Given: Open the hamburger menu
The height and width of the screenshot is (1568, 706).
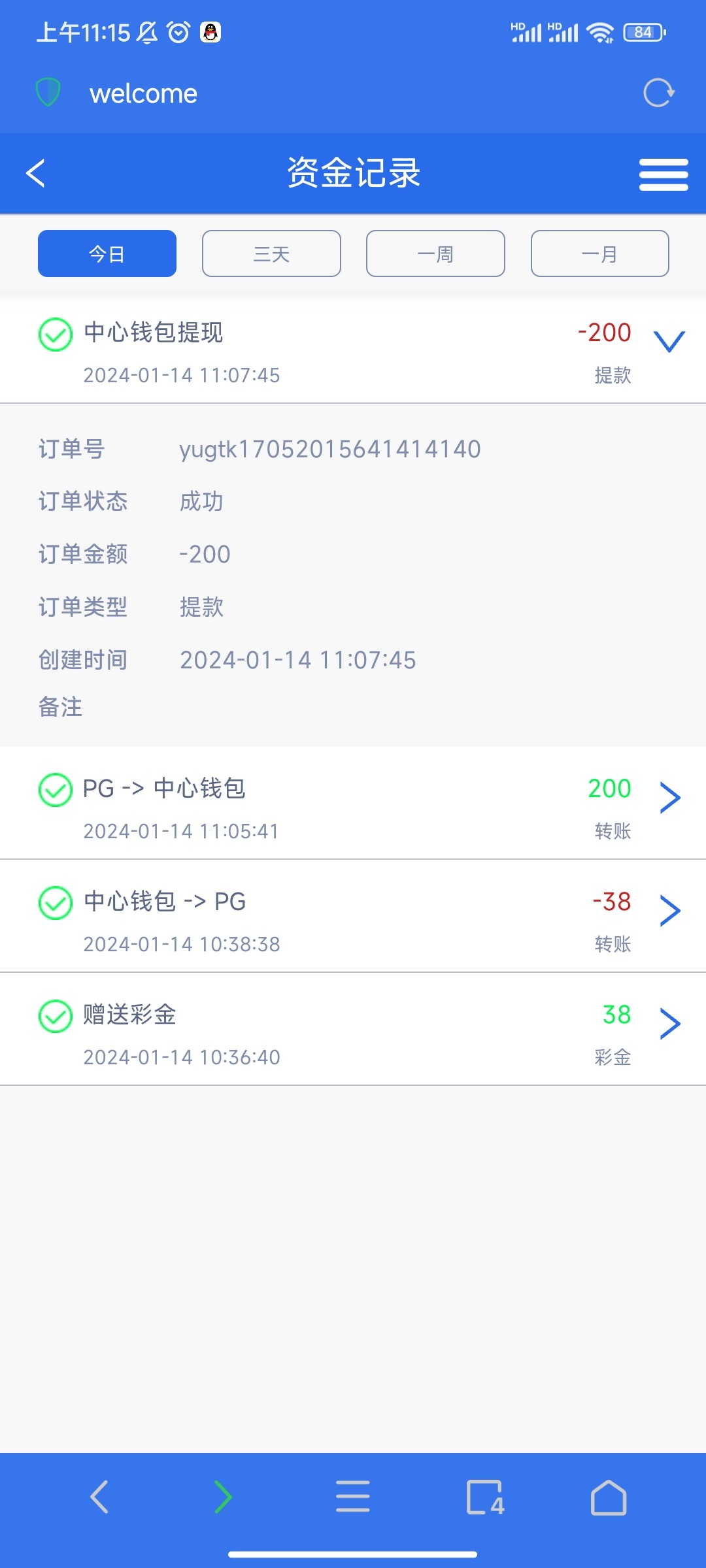Looking at the screenshot, I should point(663,174).
